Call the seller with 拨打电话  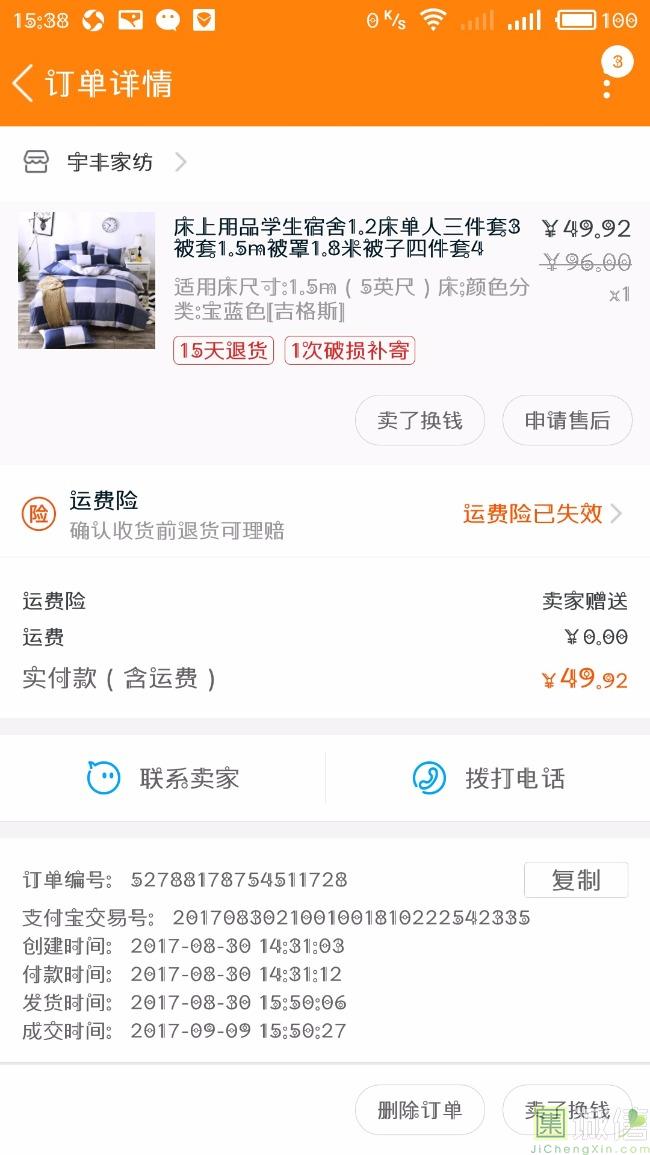point(488,778)
